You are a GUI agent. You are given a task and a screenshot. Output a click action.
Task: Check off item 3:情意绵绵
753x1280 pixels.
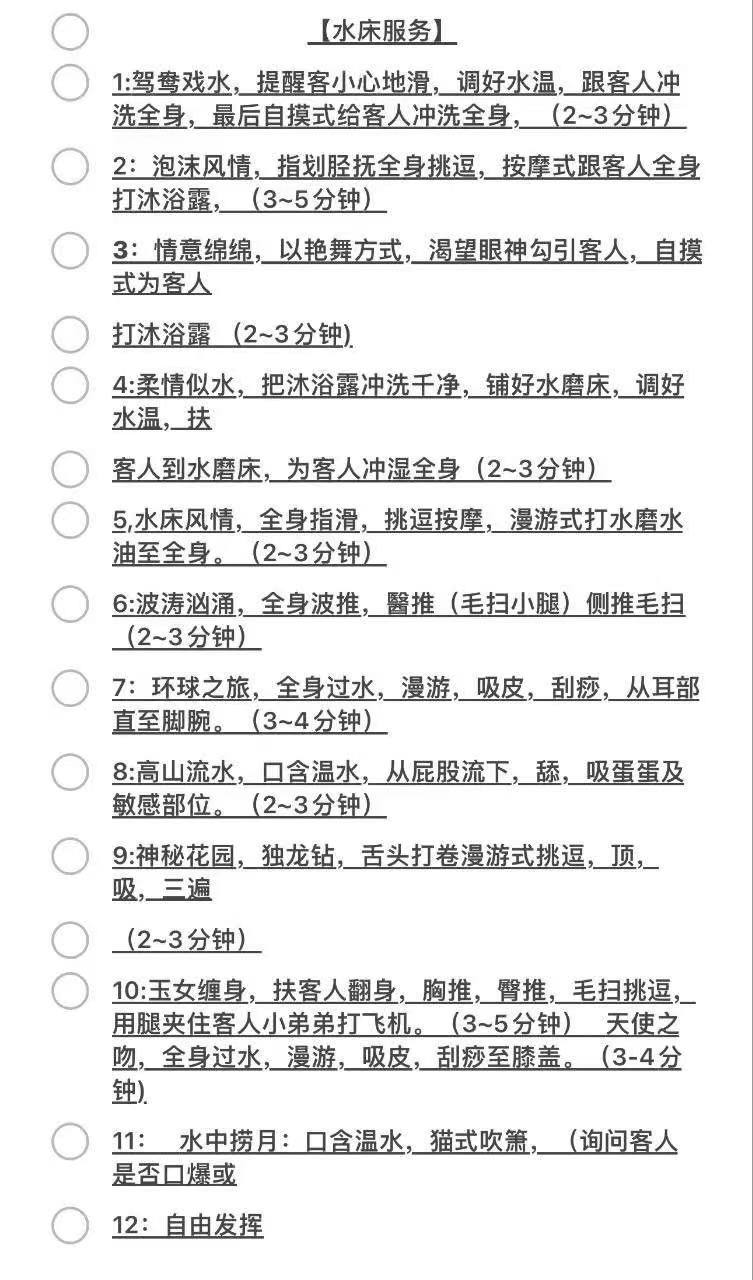click(70, 250)
